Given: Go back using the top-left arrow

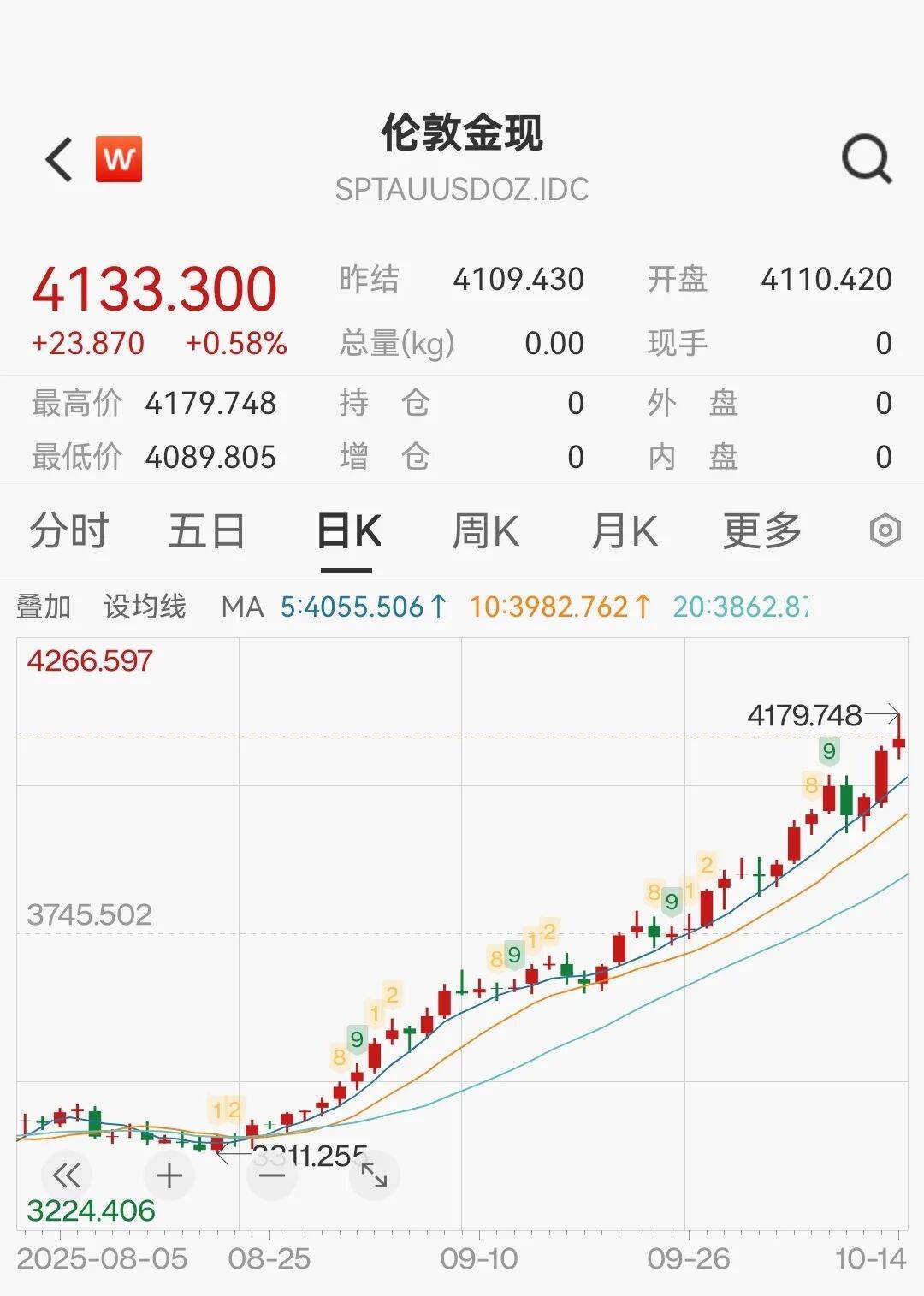Looking at the screenshot, I should (60, 160).
